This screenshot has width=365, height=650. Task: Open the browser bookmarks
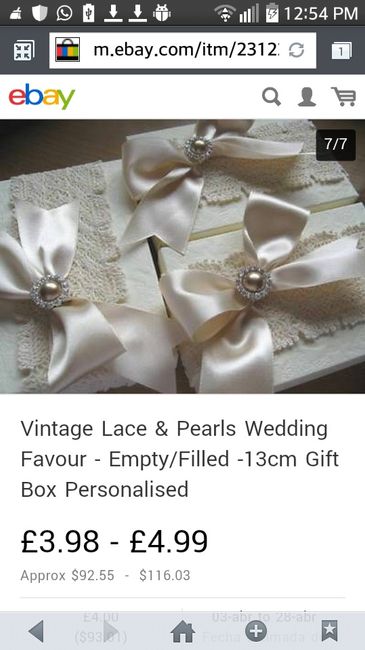[x=329, y=631]
